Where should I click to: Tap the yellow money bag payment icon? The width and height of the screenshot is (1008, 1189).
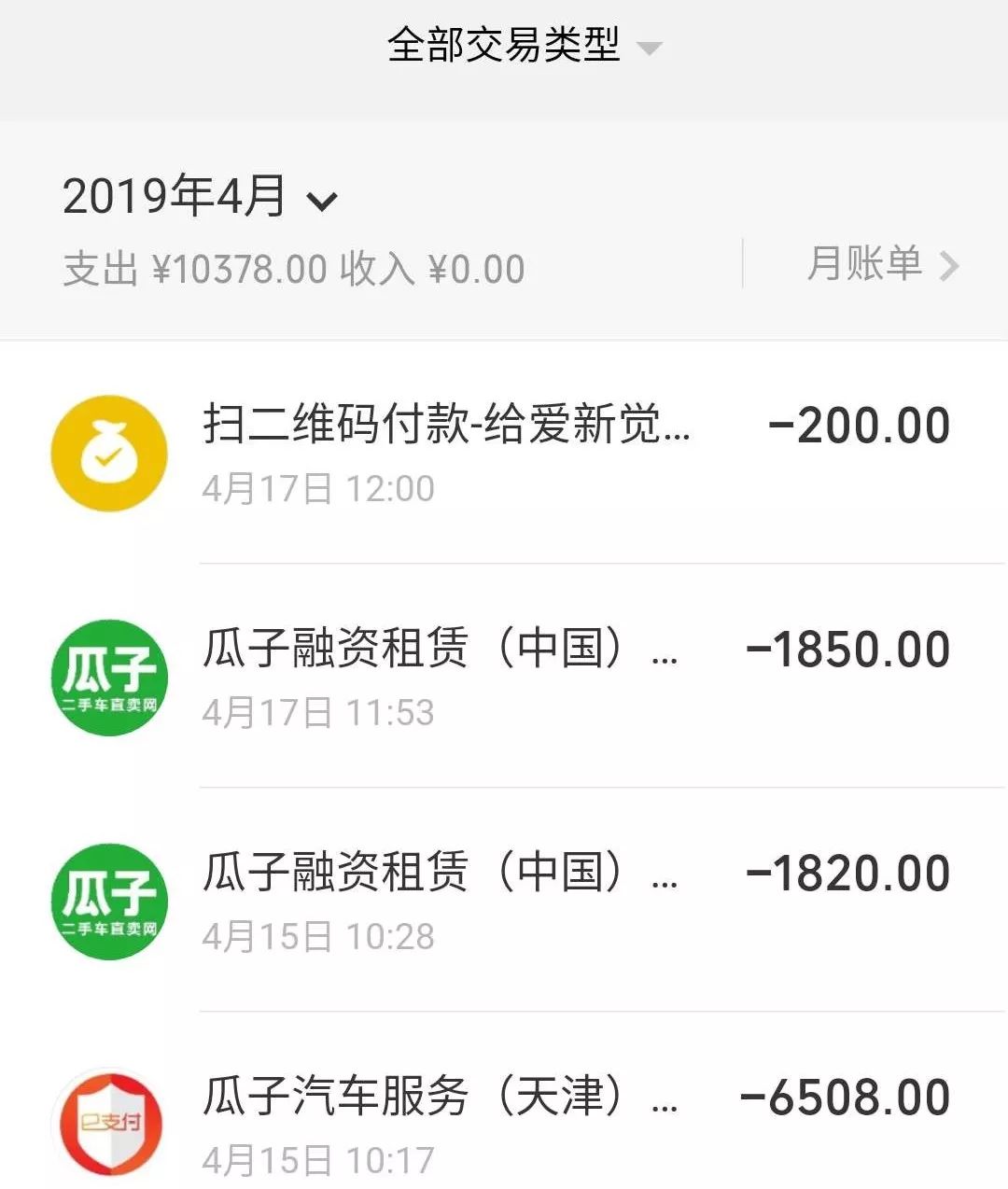[x=108, y=454]
